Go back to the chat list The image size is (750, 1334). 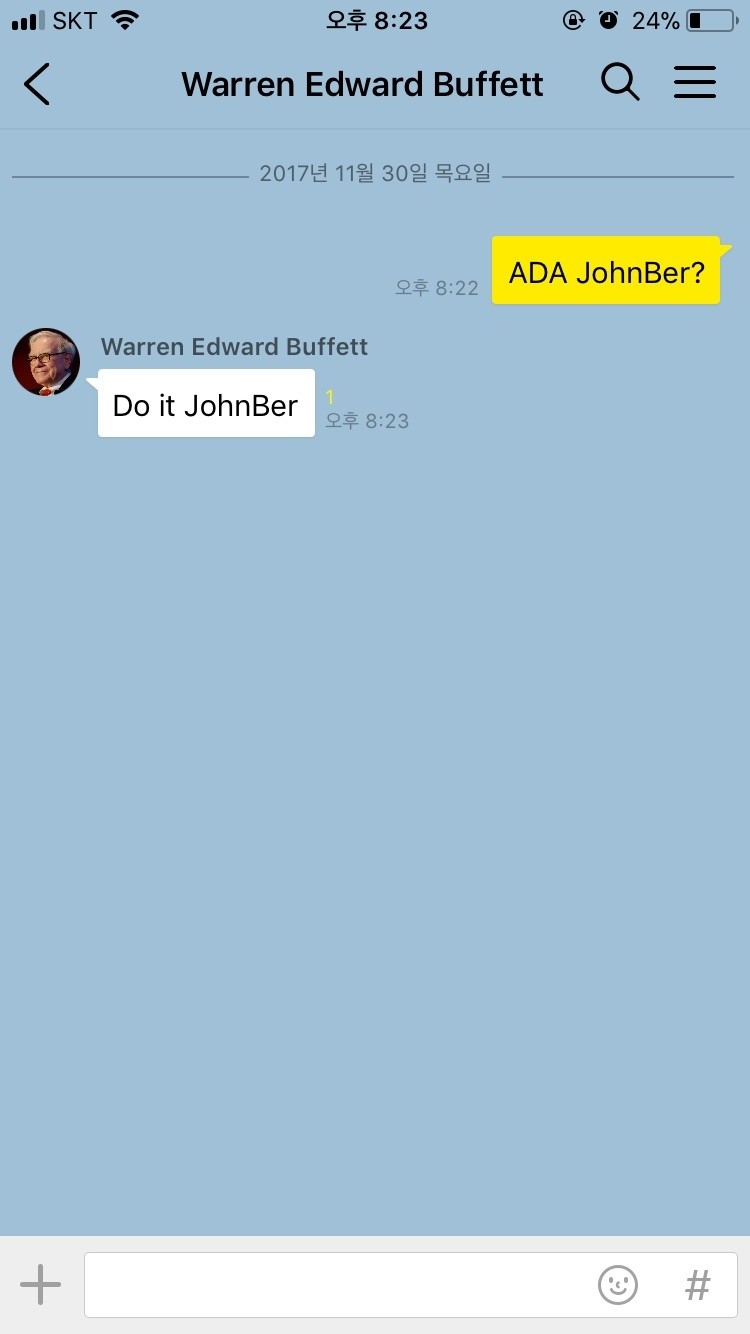(37, 84)
